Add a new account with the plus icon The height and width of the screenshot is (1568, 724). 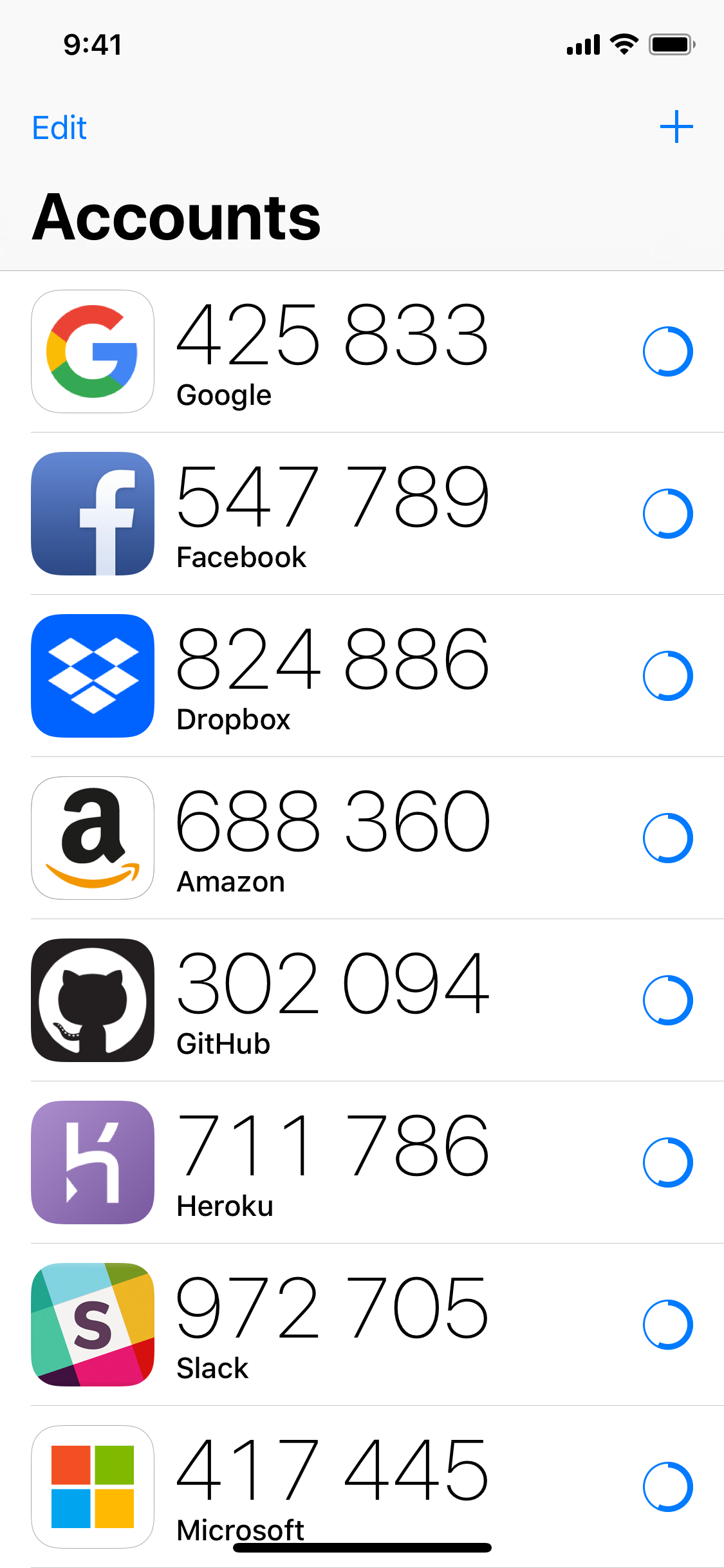coord(676,127)
